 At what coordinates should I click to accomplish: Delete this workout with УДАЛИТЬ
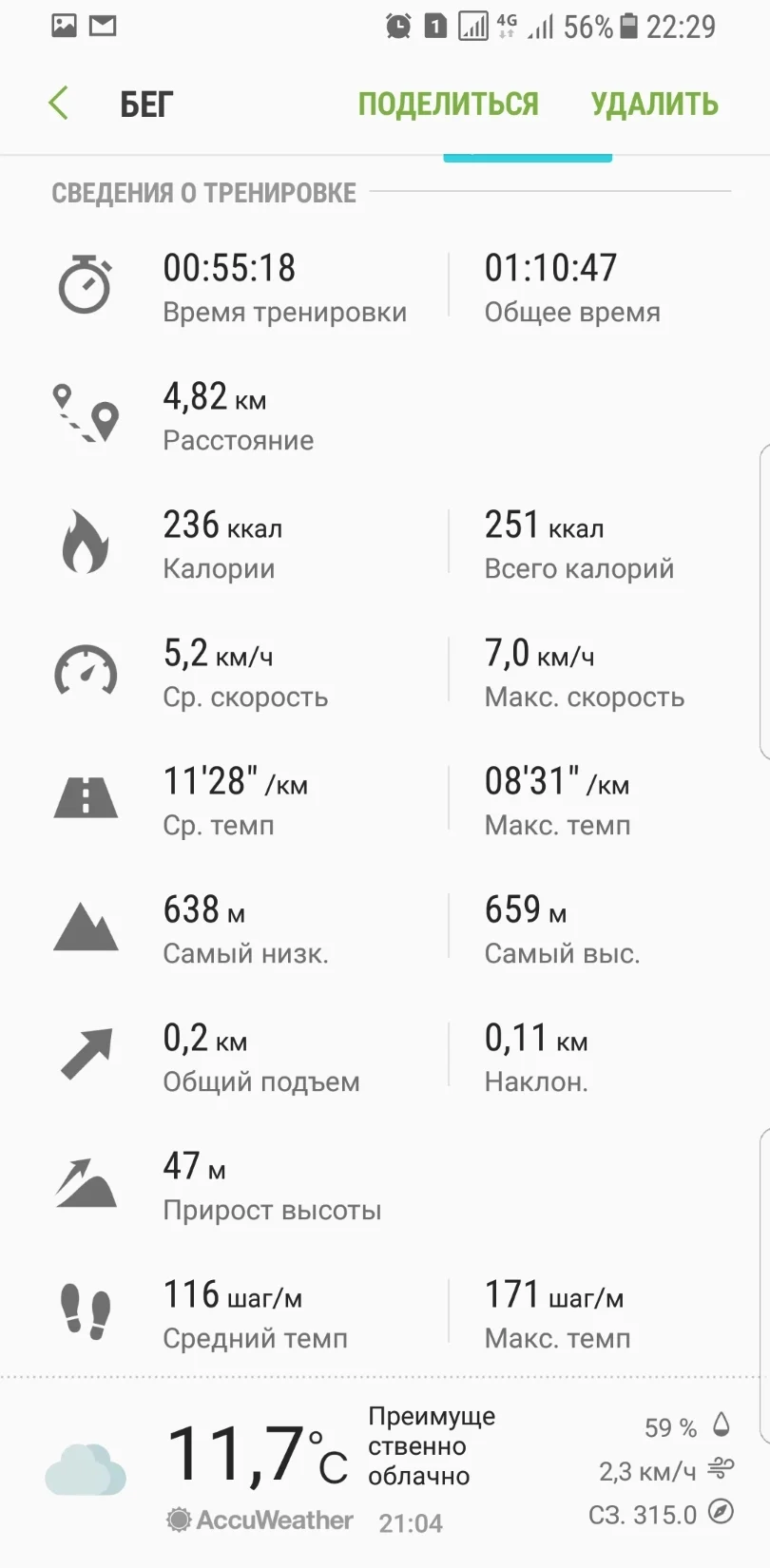654,104
